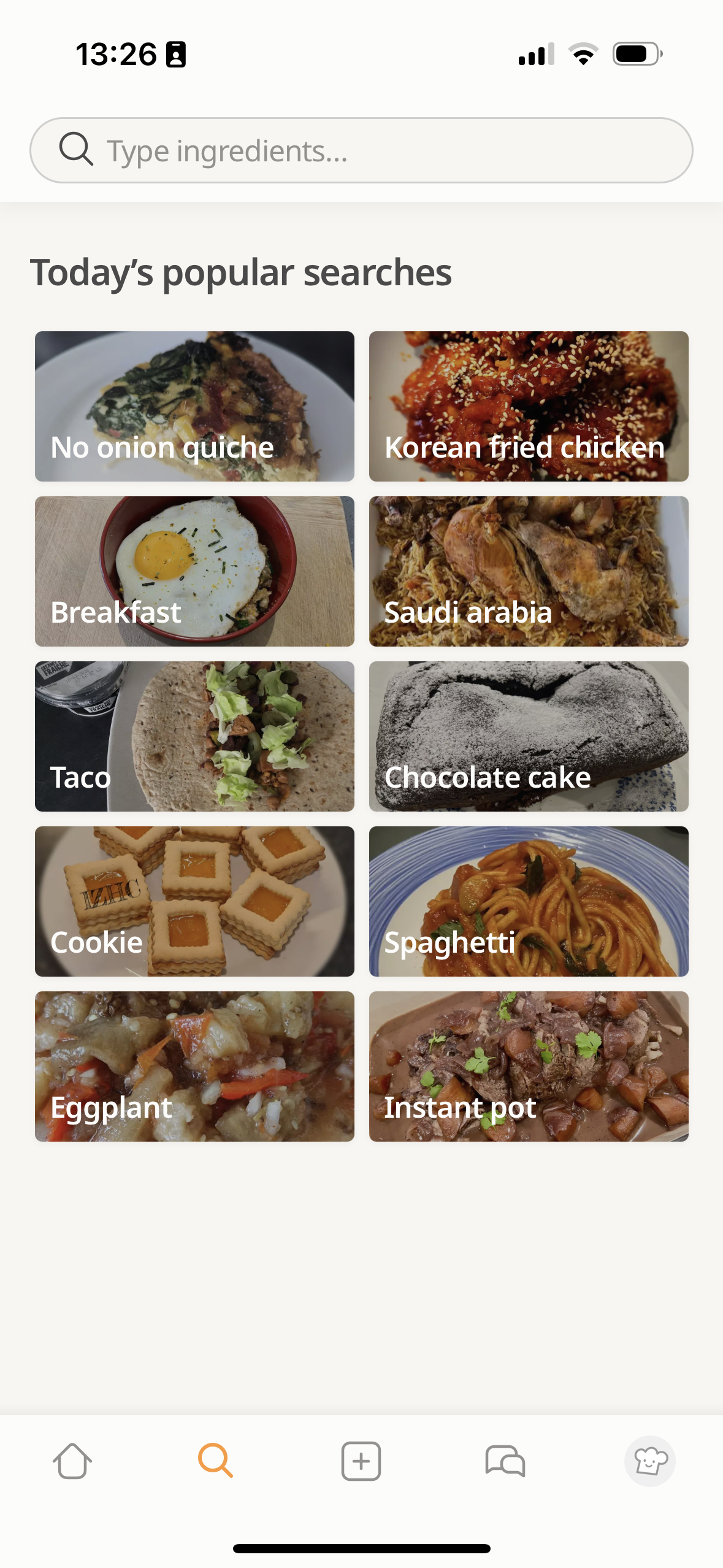Screen dimensions: 723x1568
Task: Browse Breakfast recipes
Action: click(194, 571)
